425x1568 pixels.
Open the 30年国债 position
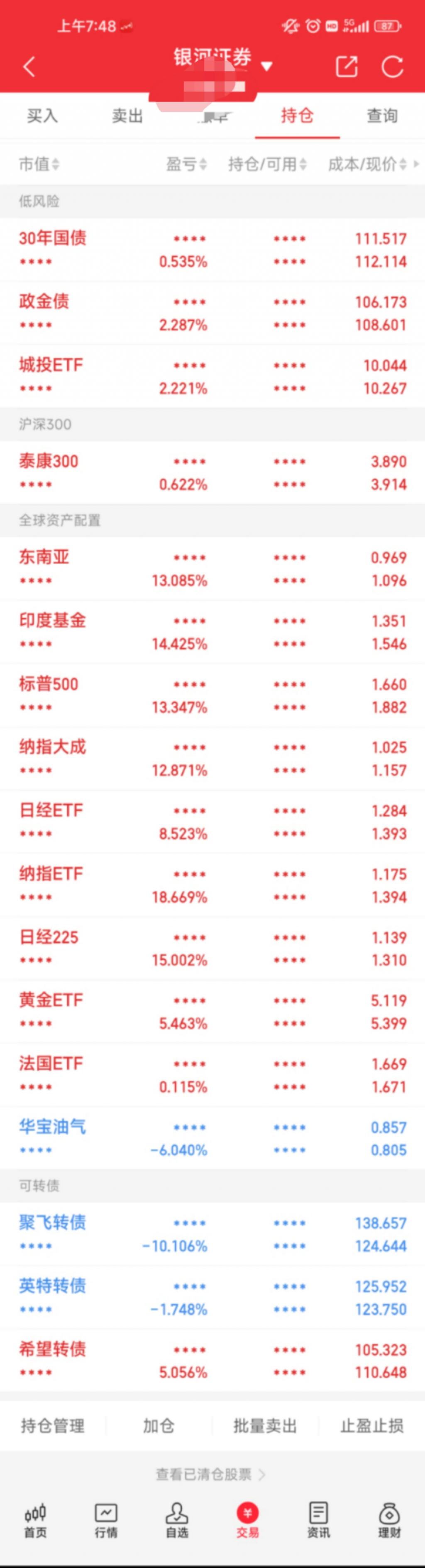click(52, 238)
